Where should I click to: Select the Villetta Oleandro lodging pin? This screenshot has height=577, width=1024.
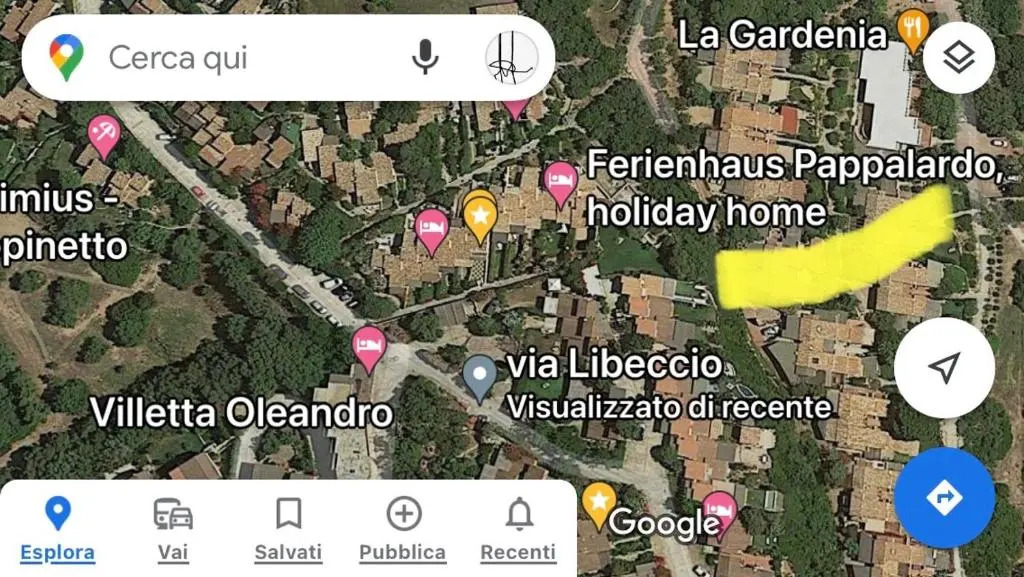pyautogui.click(x=369, y=346)
